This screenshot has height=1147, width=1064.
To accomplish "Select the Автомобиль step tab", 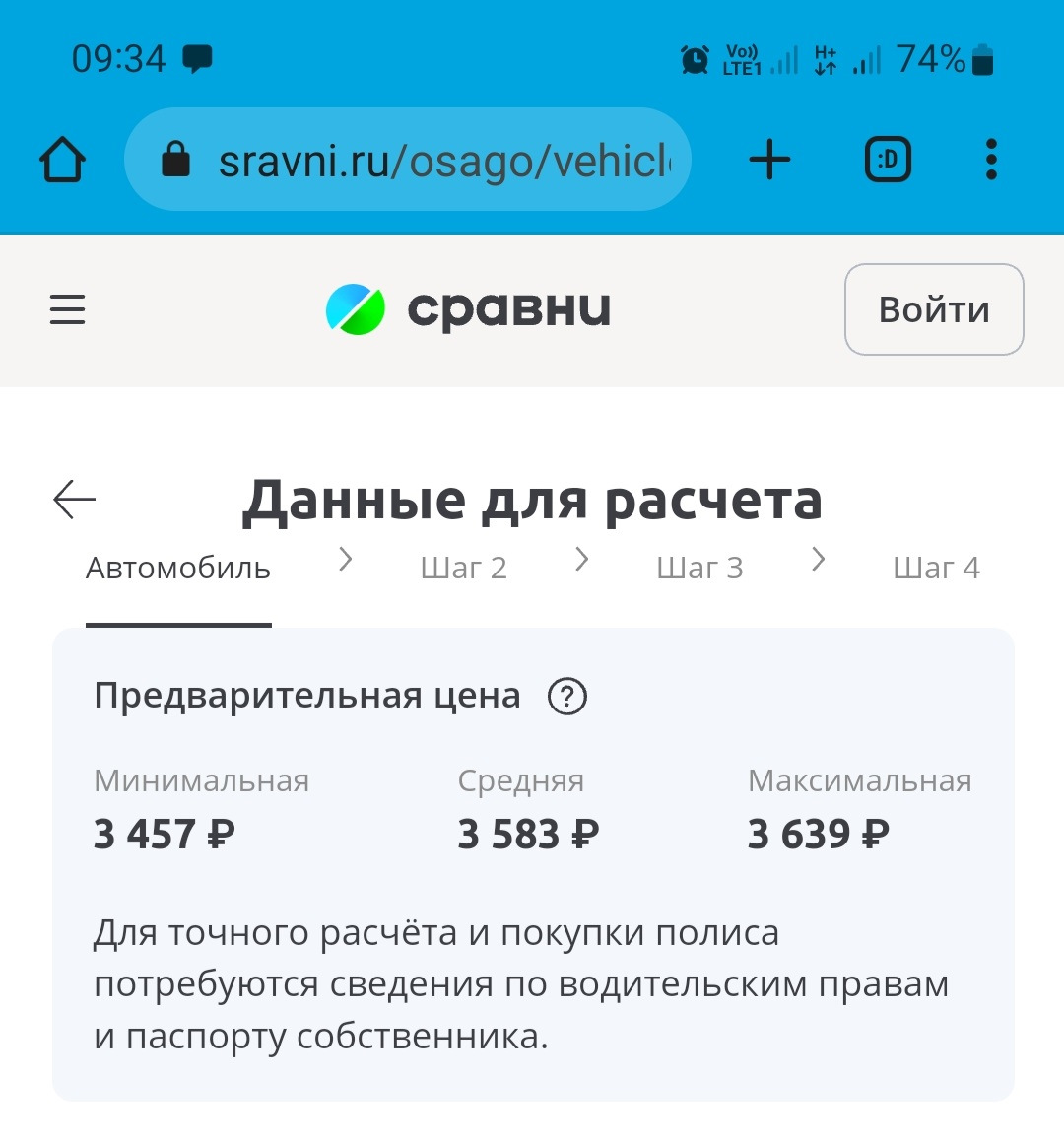I will pyautogui.click(x=178, y=569).
